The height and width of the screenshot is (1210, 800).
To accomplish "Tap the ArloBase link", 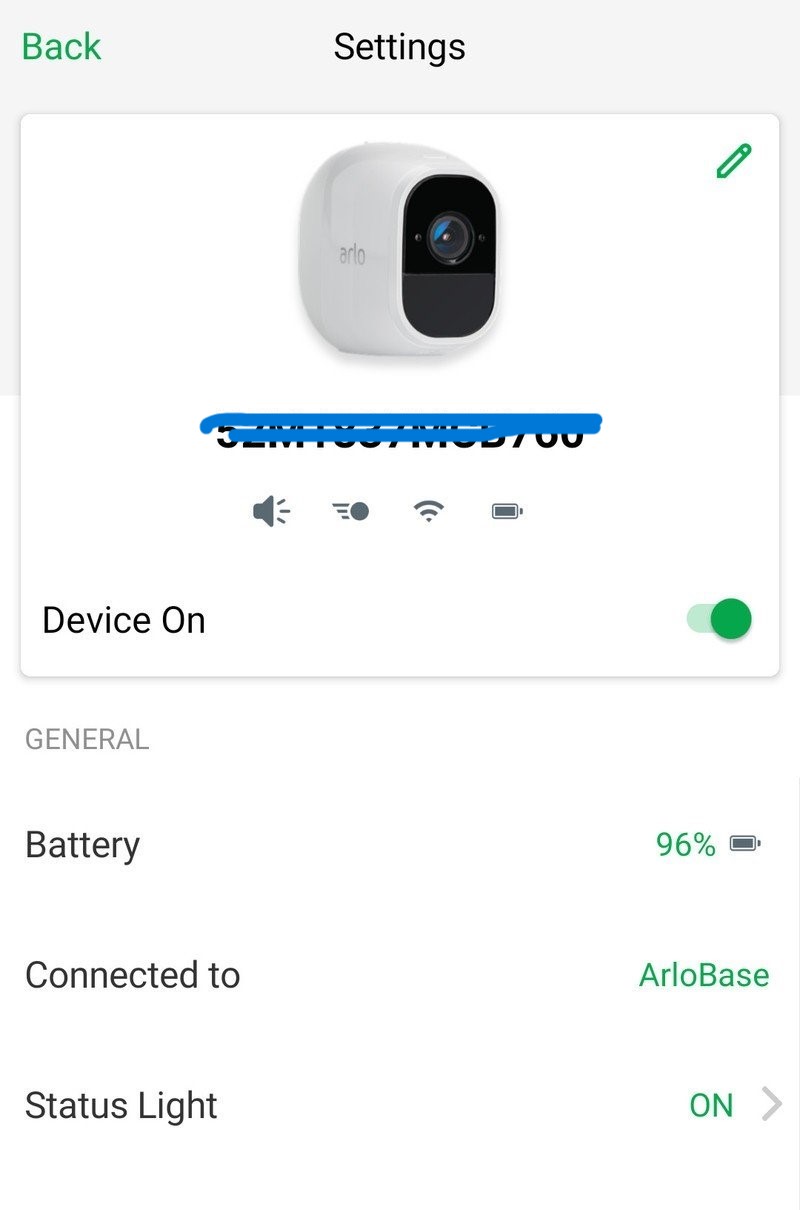I will (703, 975).
